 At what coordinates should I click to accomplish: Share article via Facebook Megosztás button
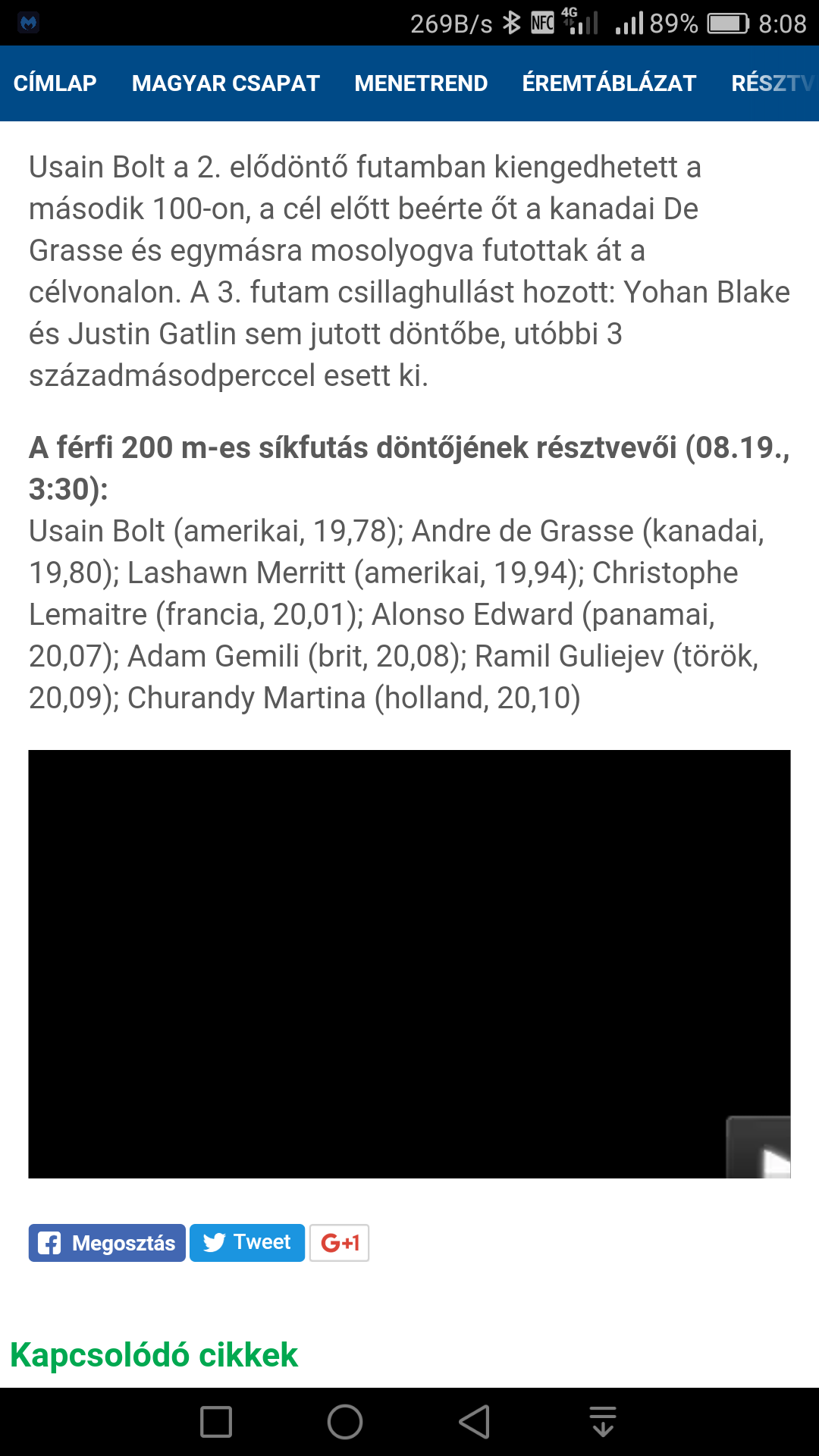click(107, 1243)
